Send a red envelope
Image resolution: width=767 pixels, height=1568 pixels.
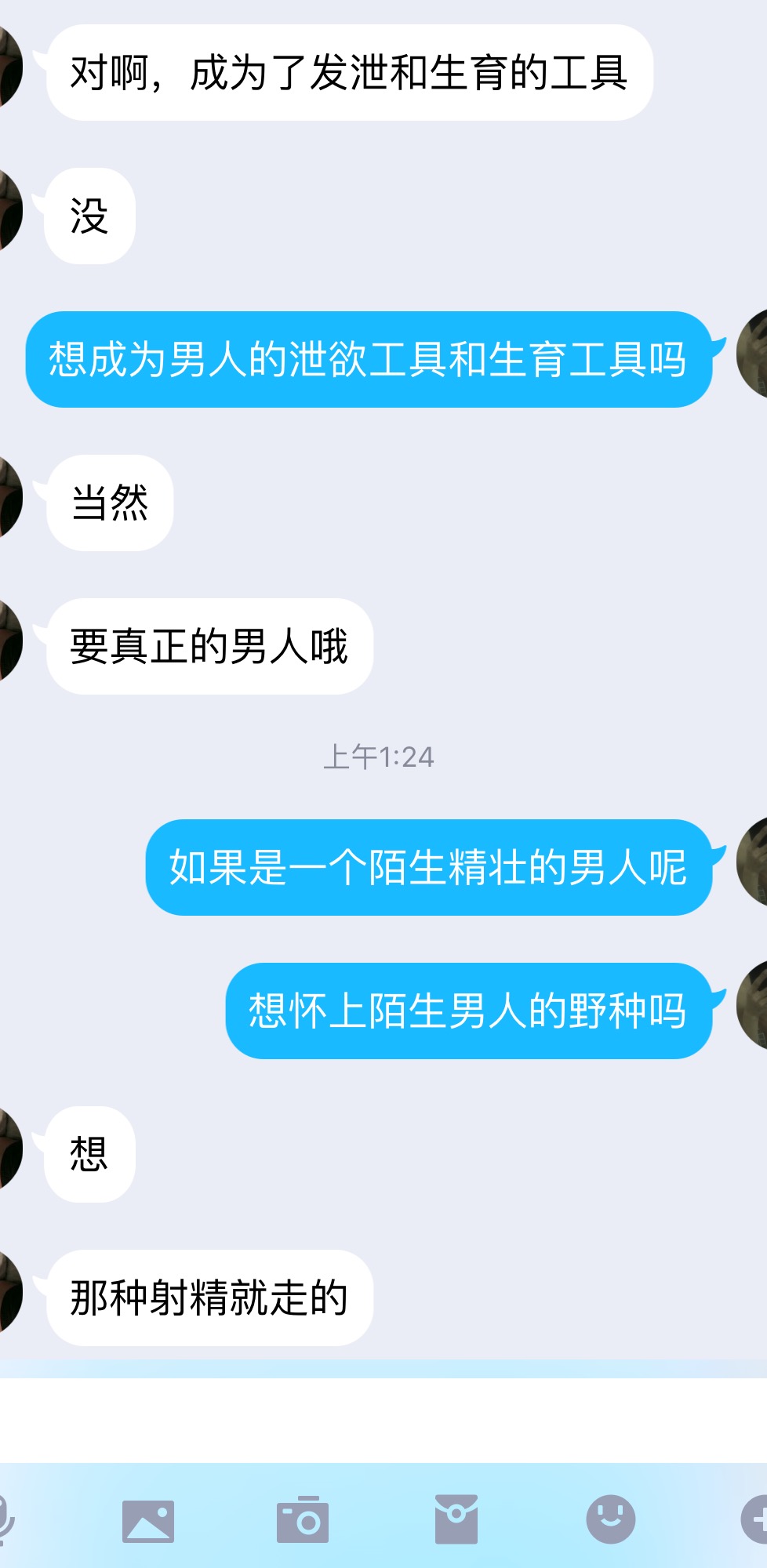pos(456,1519)
